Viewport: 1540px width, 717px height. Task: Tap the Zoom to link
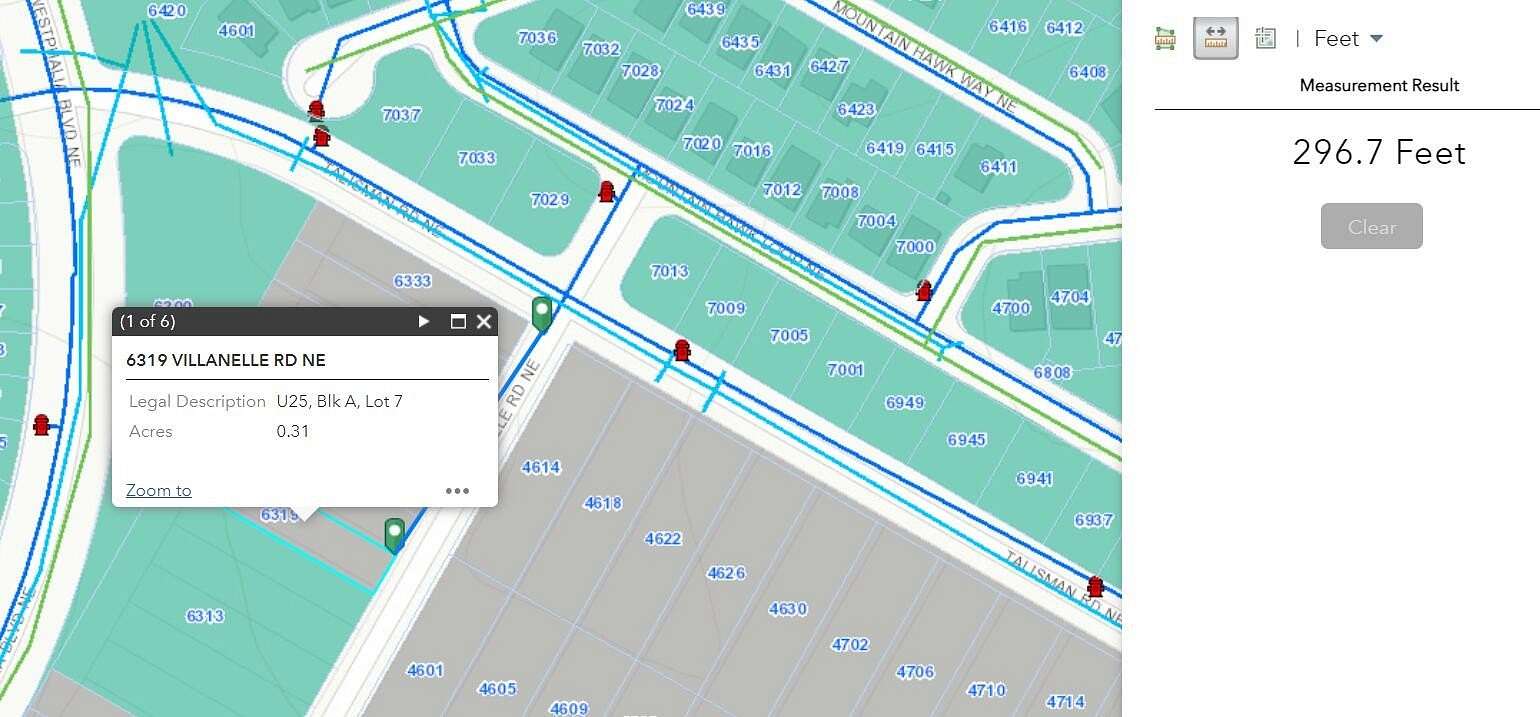click(x=158, y=490)
